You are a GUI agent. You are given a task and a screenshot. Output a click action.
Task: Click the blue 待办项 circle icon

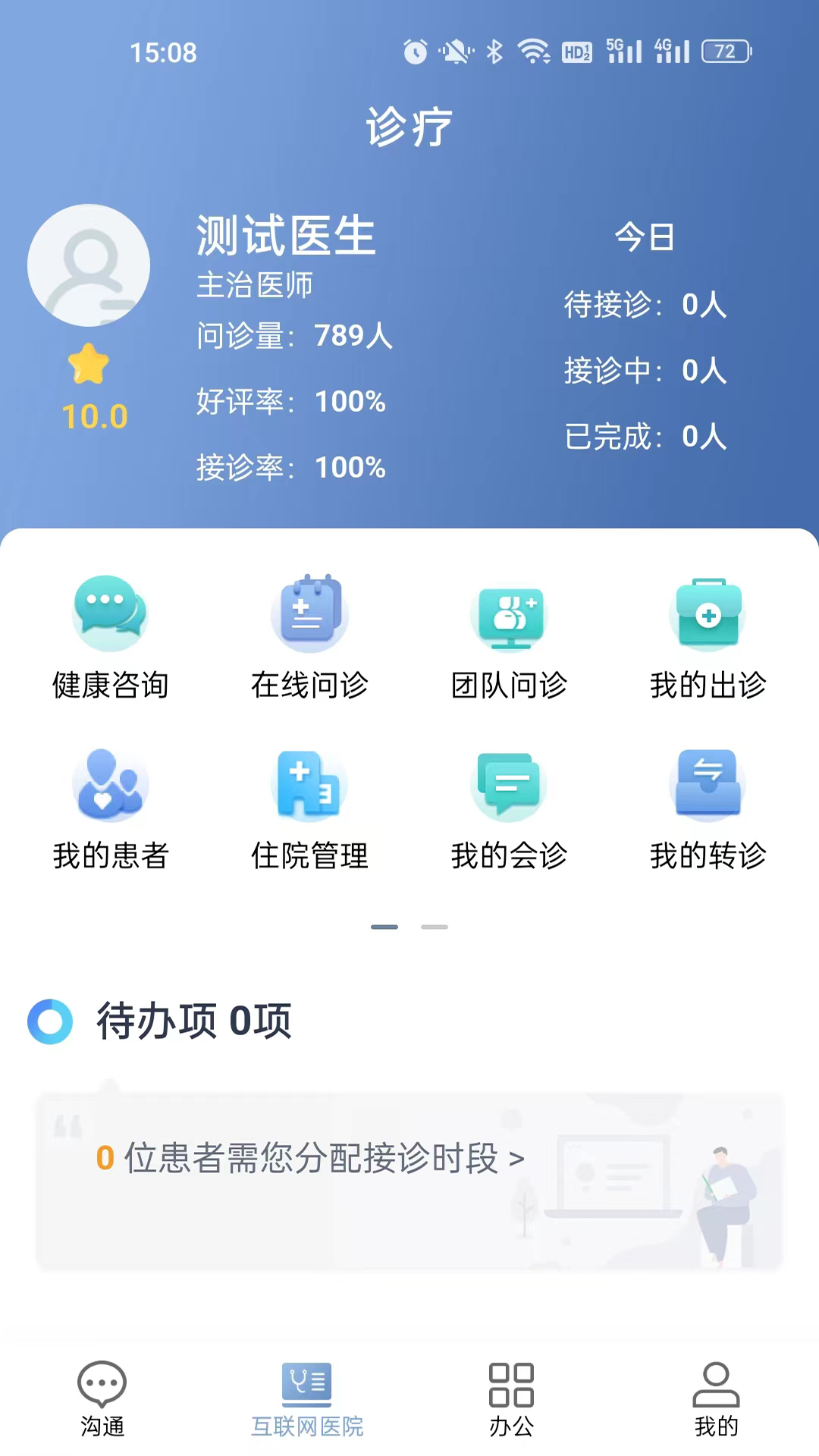tap(50, 1022)
